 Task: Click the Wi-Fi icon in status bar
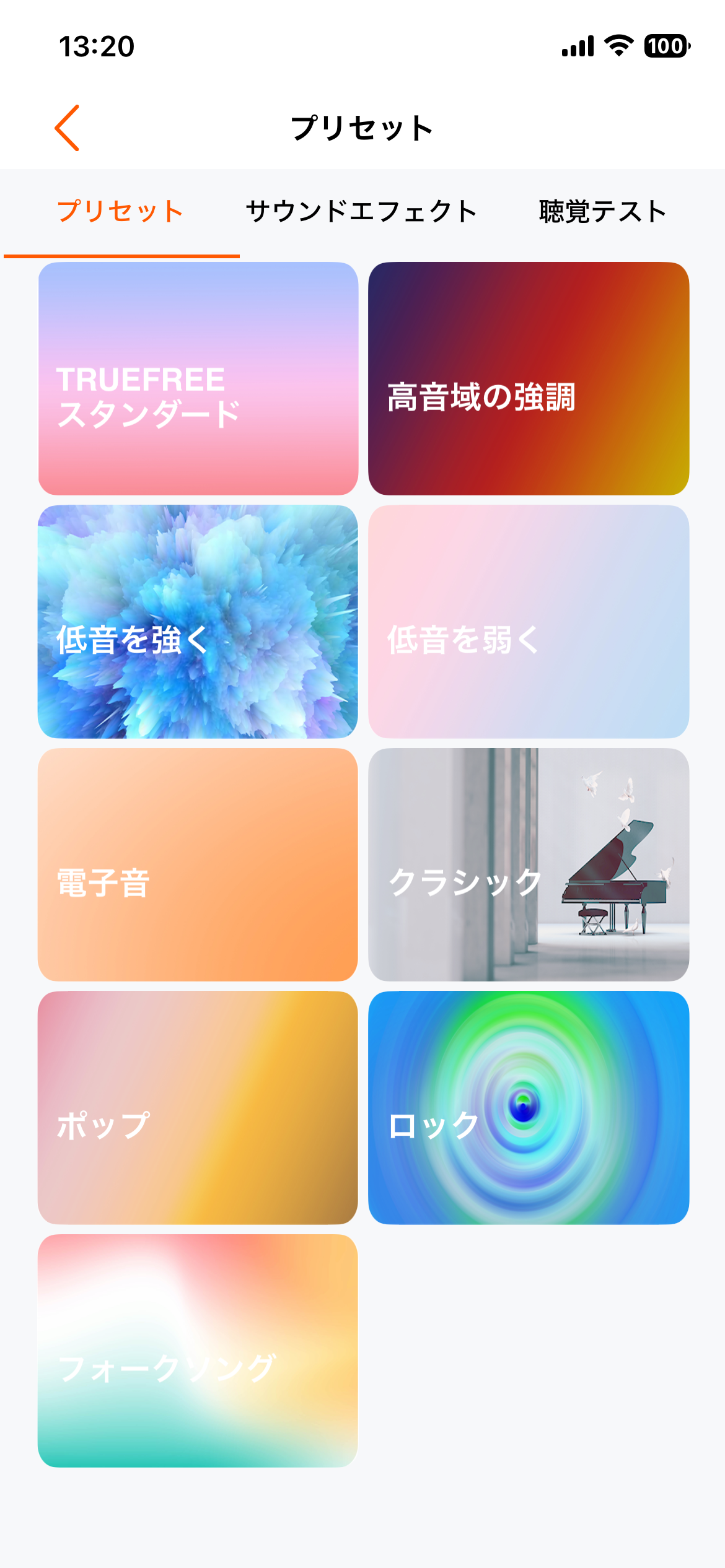pyautogui.click(x=618, y=45)
